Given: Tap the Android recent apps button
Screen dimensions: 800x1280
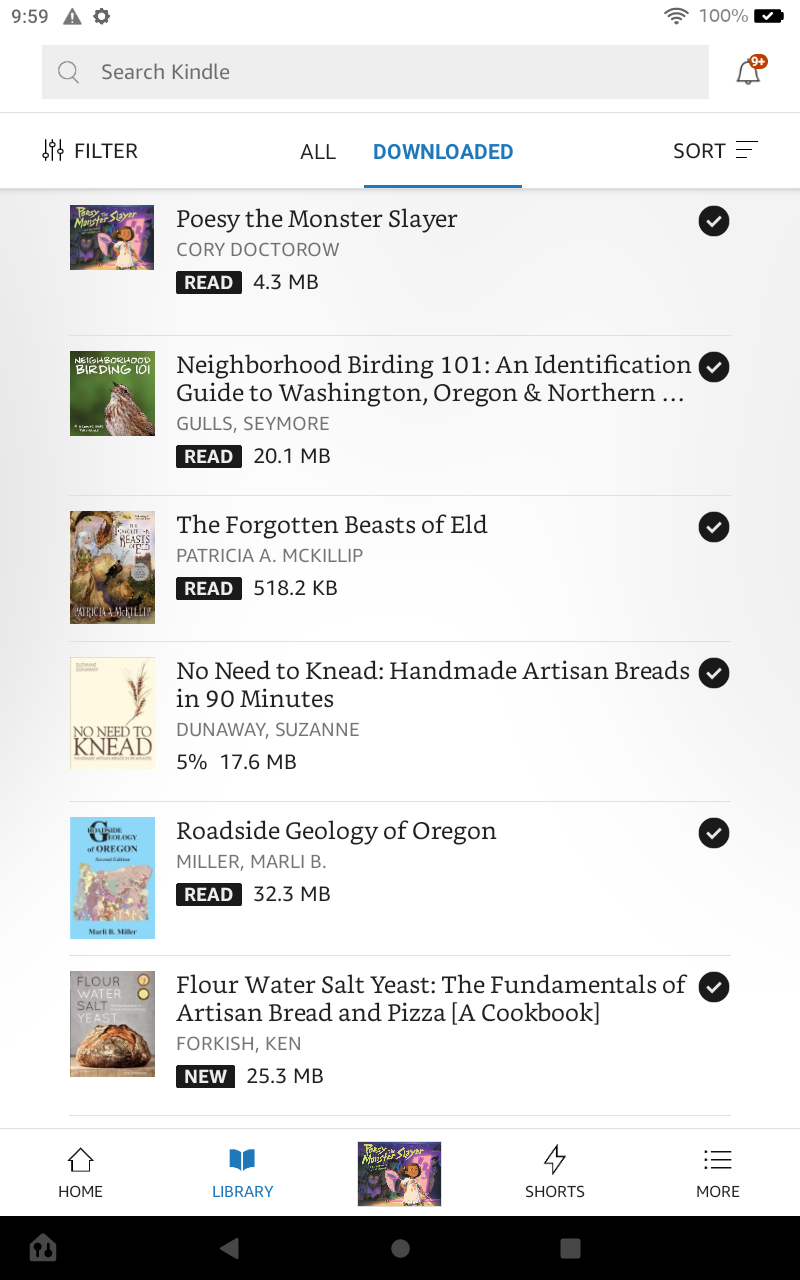Looking at the screenshot, I should (568, 1249).
